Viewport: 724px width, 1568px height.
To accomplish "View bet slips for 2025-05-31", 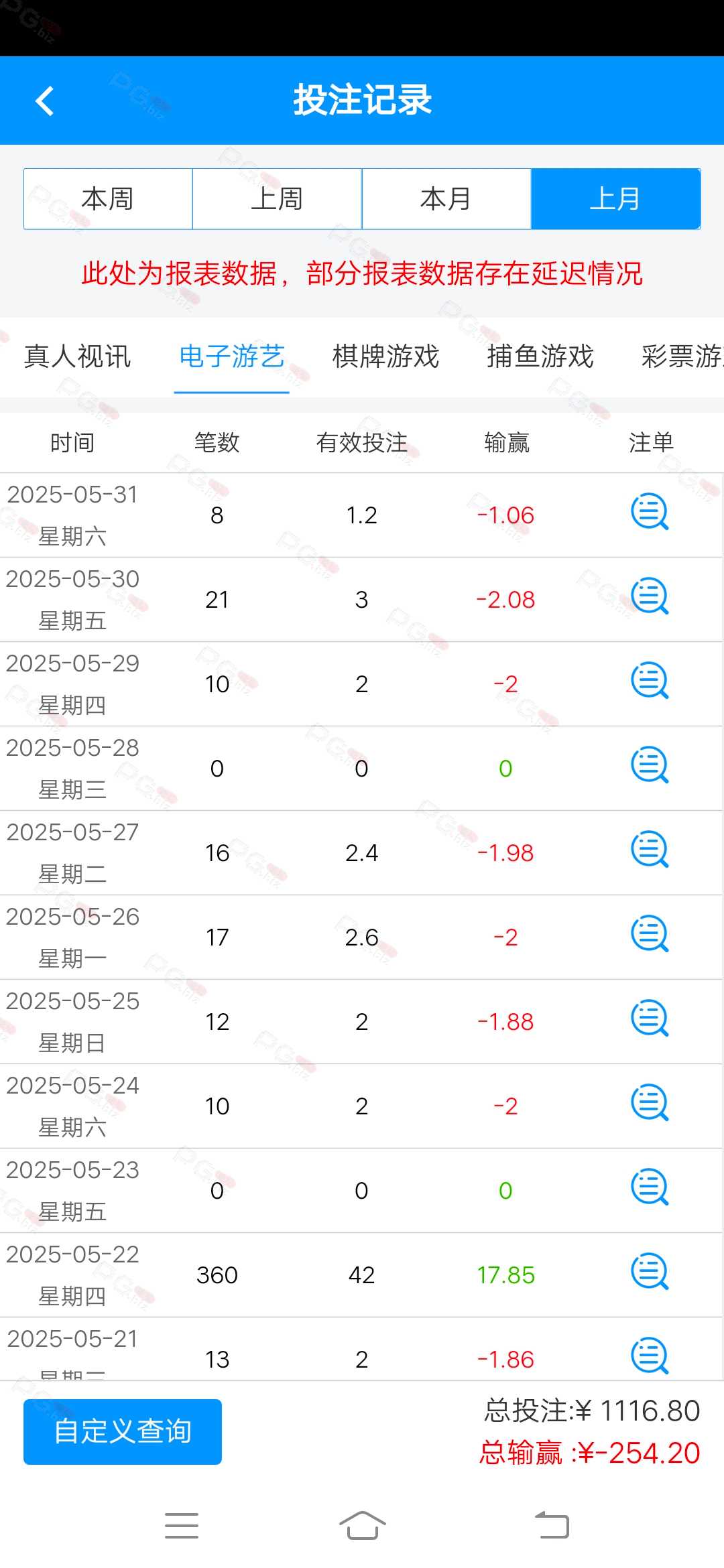I will pos(650,513).
